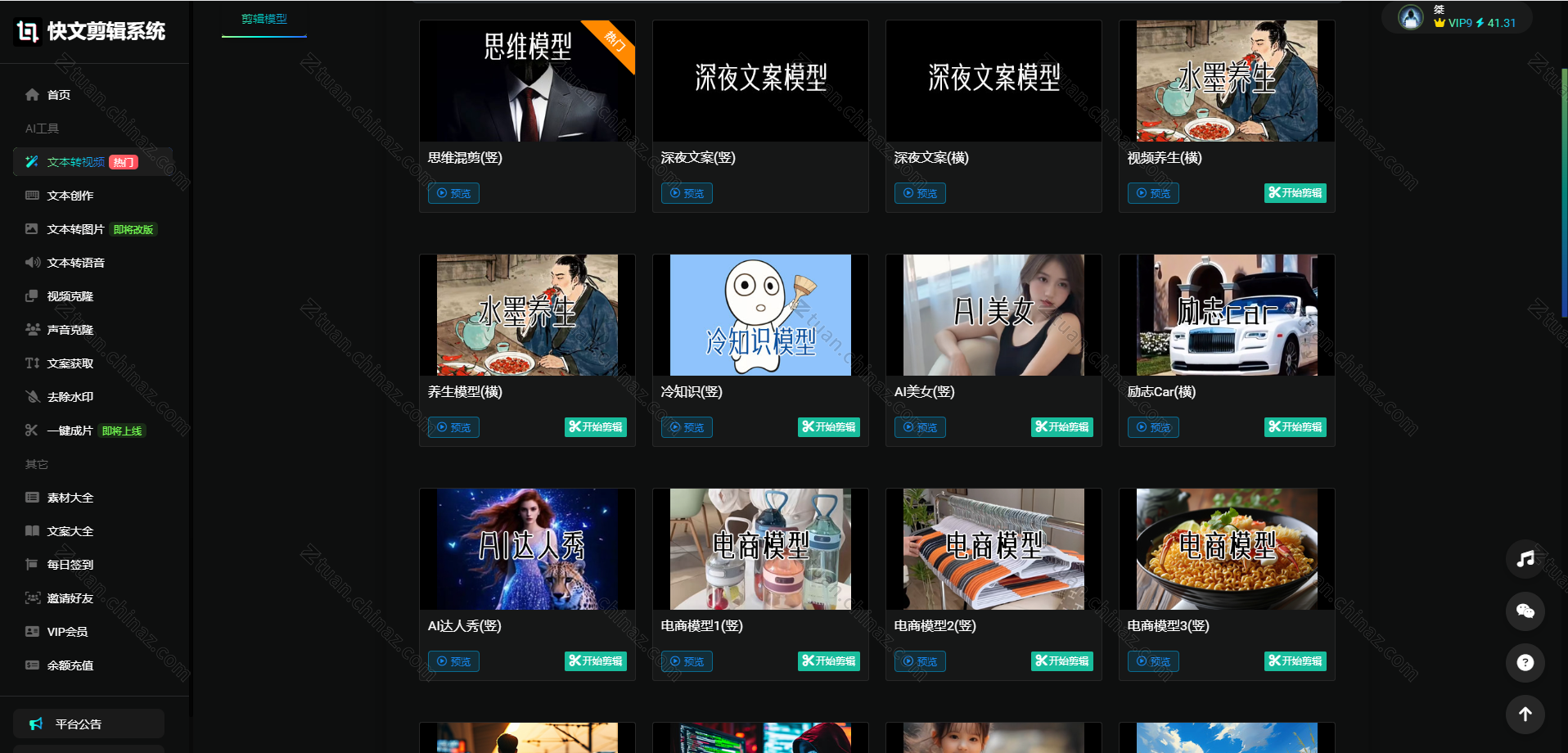Open 首页 in the sidebar
This screenshot has height=753, width=1568.
click(58, 95)
